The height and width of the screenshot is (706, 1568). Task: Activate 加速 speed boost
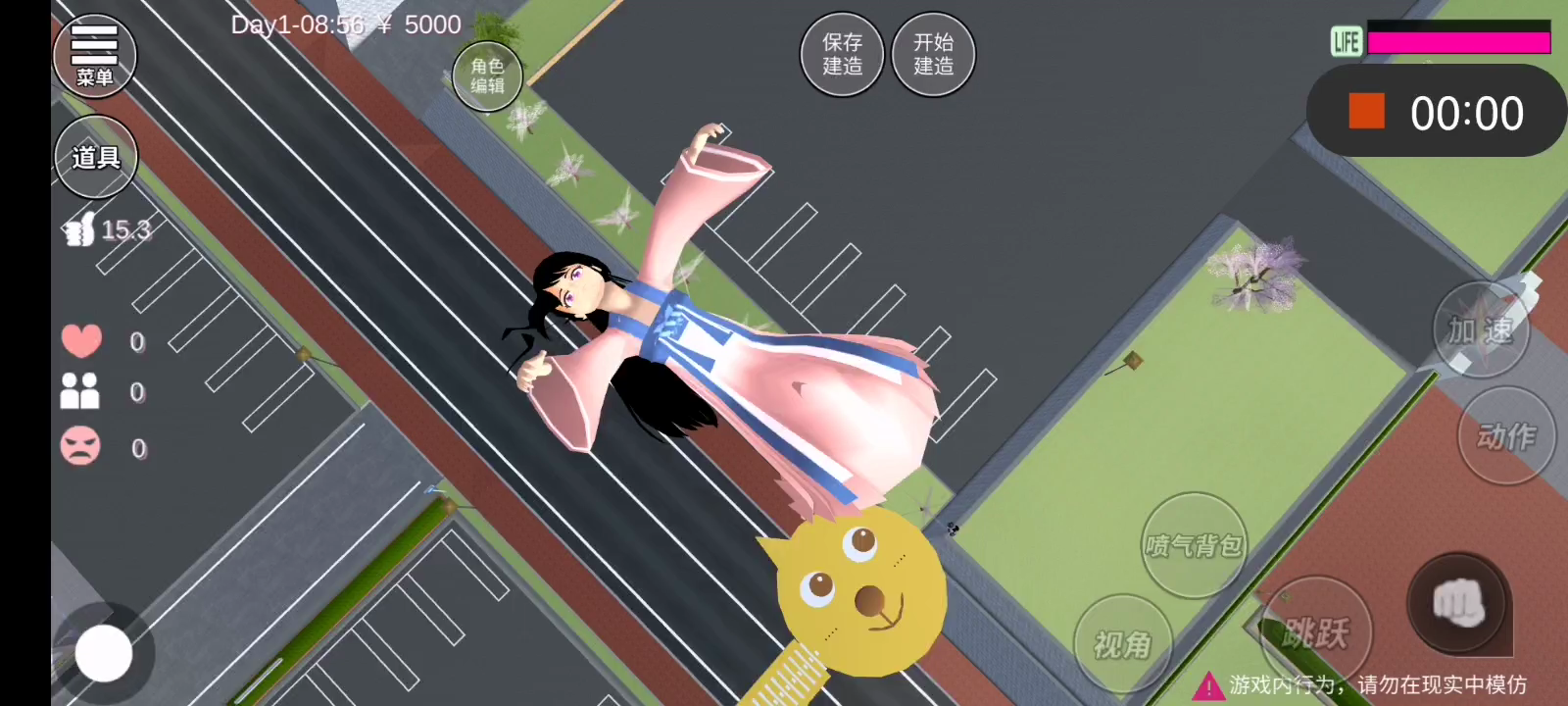pos(1480,330)
